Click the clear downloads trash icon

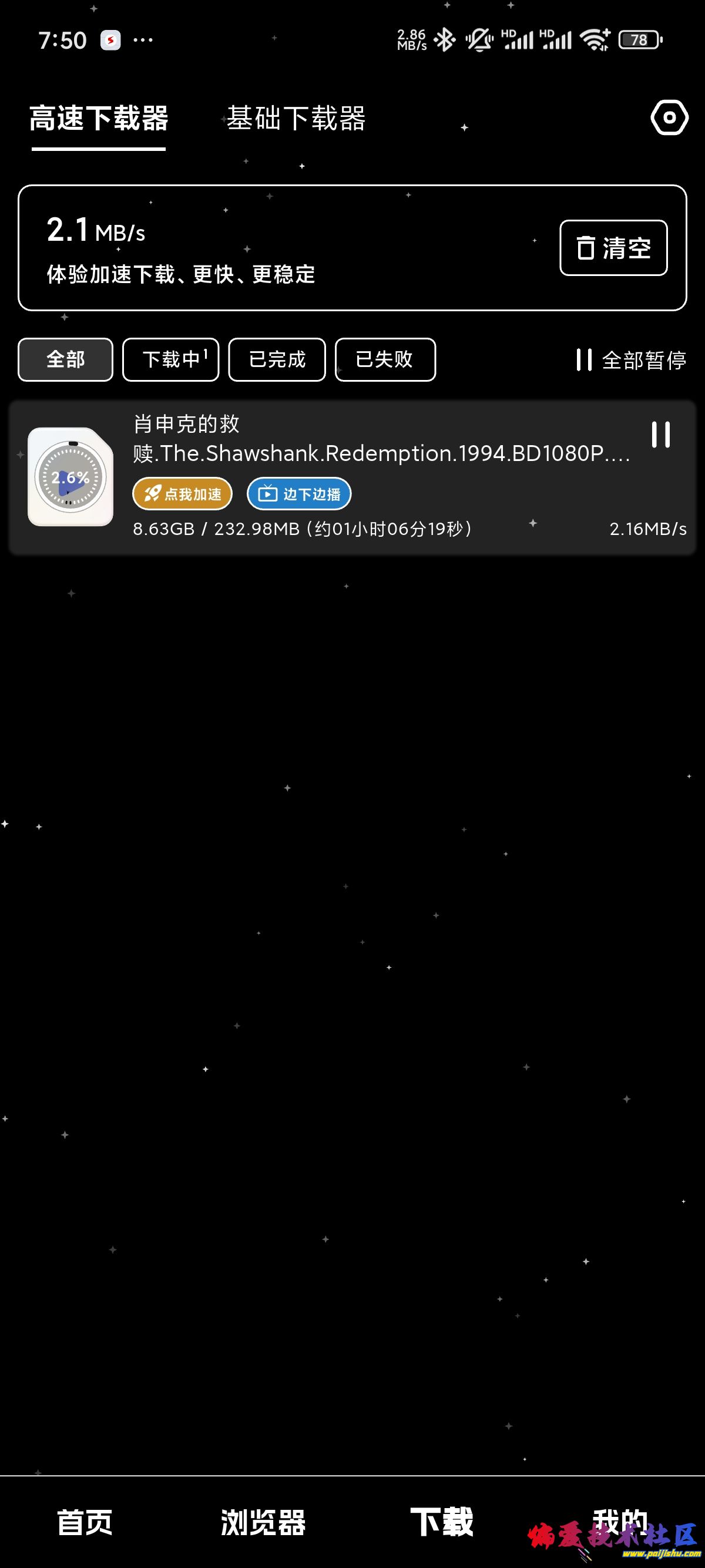pyautogui.click(x=586, y=247)
